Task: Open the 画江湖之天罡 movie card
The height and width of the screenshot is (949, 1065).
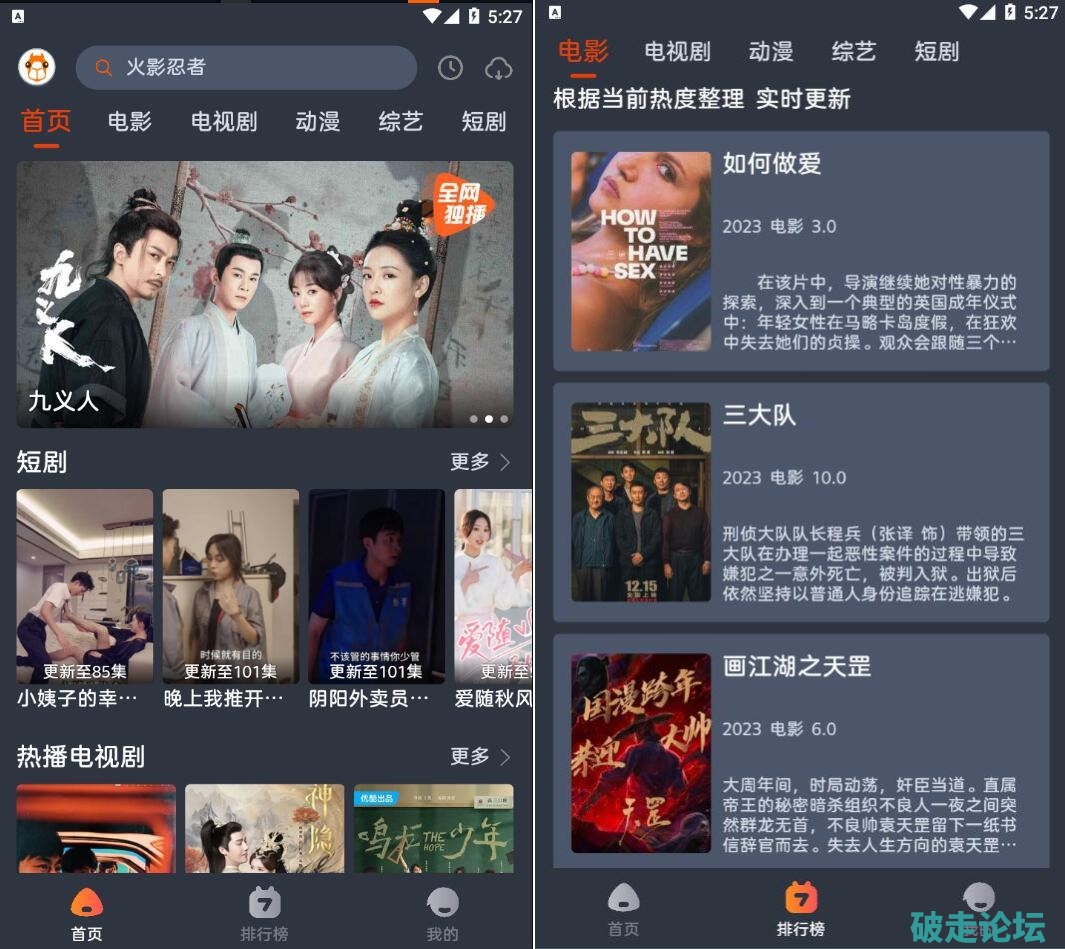Action: (x=800, y=752)
